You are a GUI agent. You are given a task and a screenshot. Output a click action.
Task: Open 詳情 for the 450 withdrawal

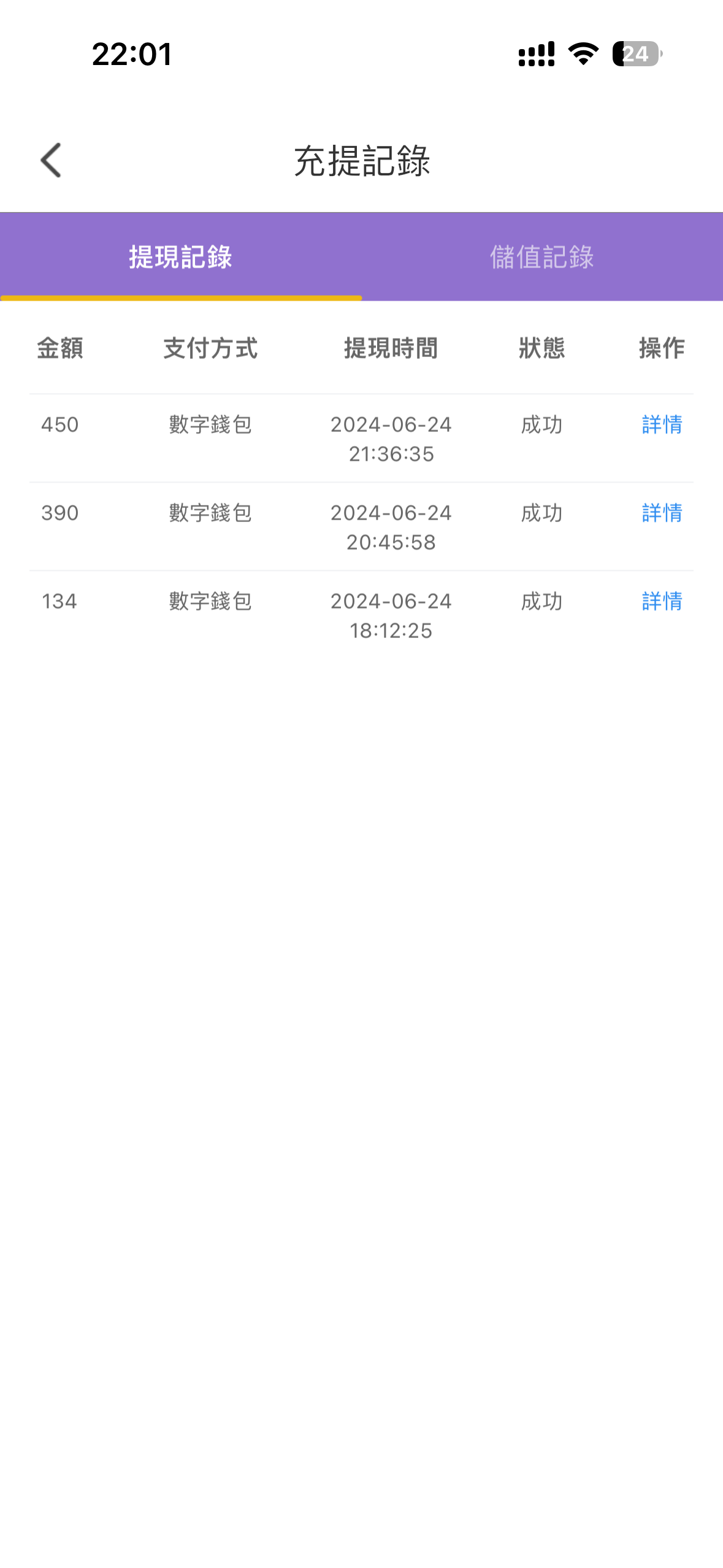point(662,424)
